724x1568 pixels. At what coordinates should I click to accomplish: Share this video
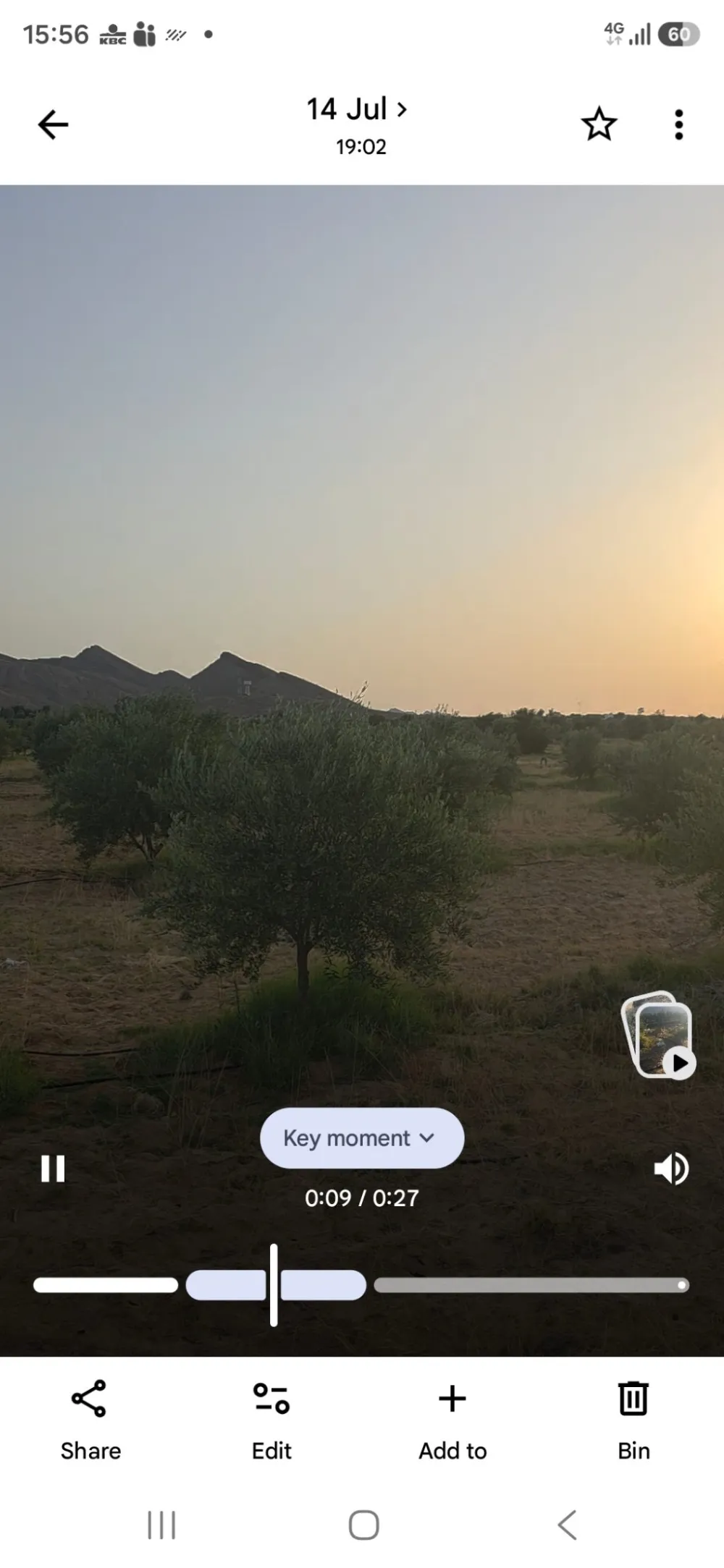point(90,1417)
